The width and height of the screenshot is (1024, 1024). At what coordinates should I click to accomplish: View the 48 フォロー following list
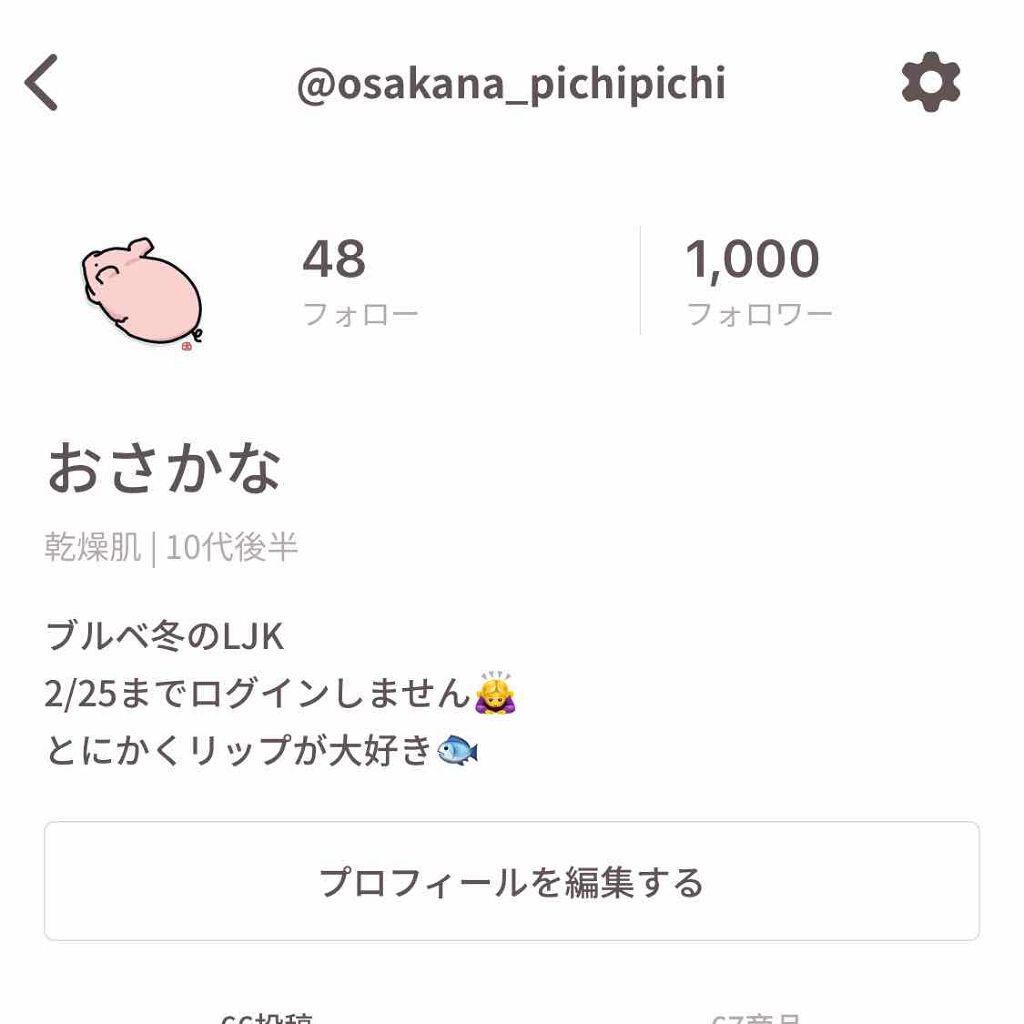(359, 282)
